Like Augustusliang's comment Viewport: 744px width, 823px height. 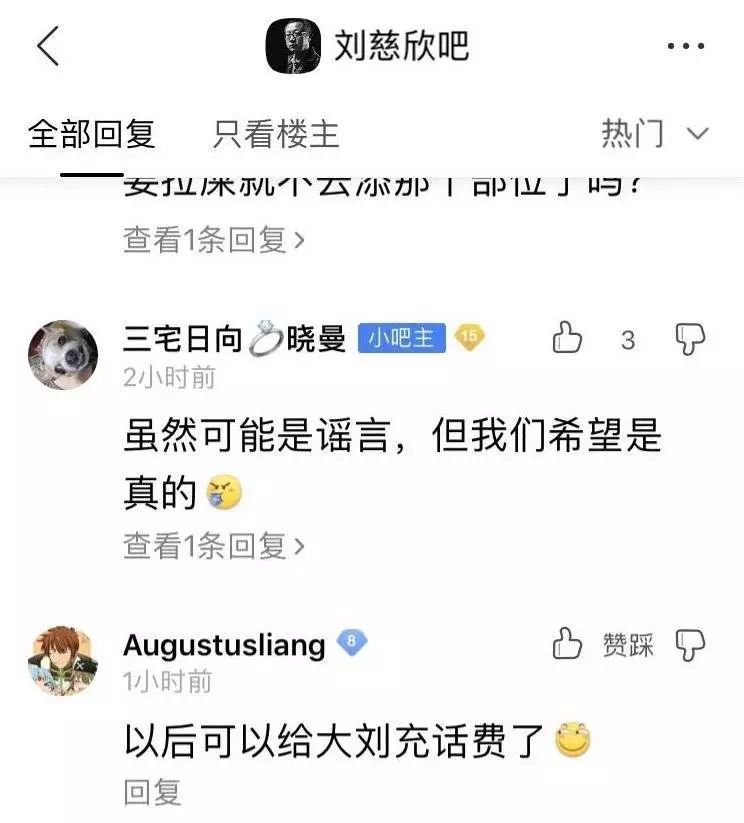(x=567, y=645)
